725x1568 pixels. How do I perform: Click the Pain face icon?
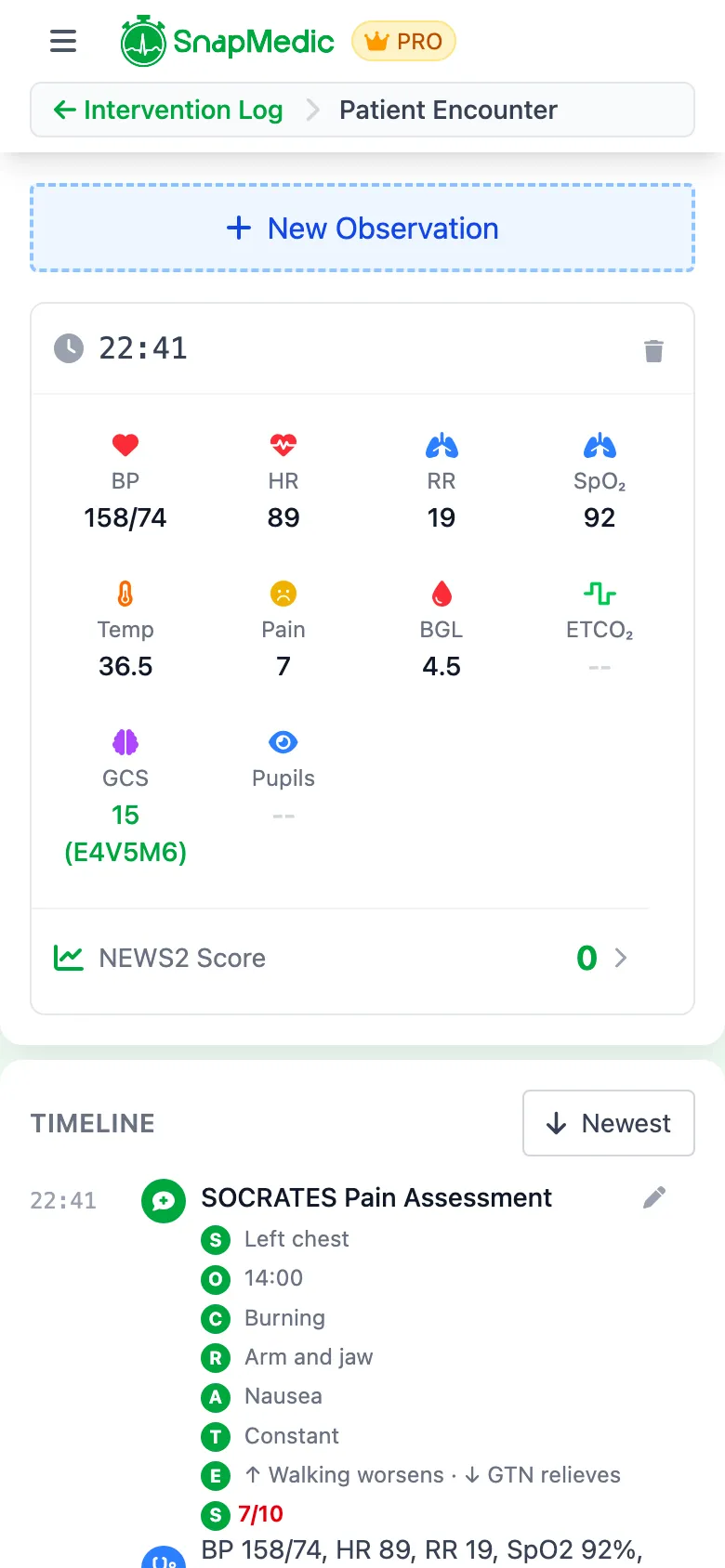pos(283,593)
